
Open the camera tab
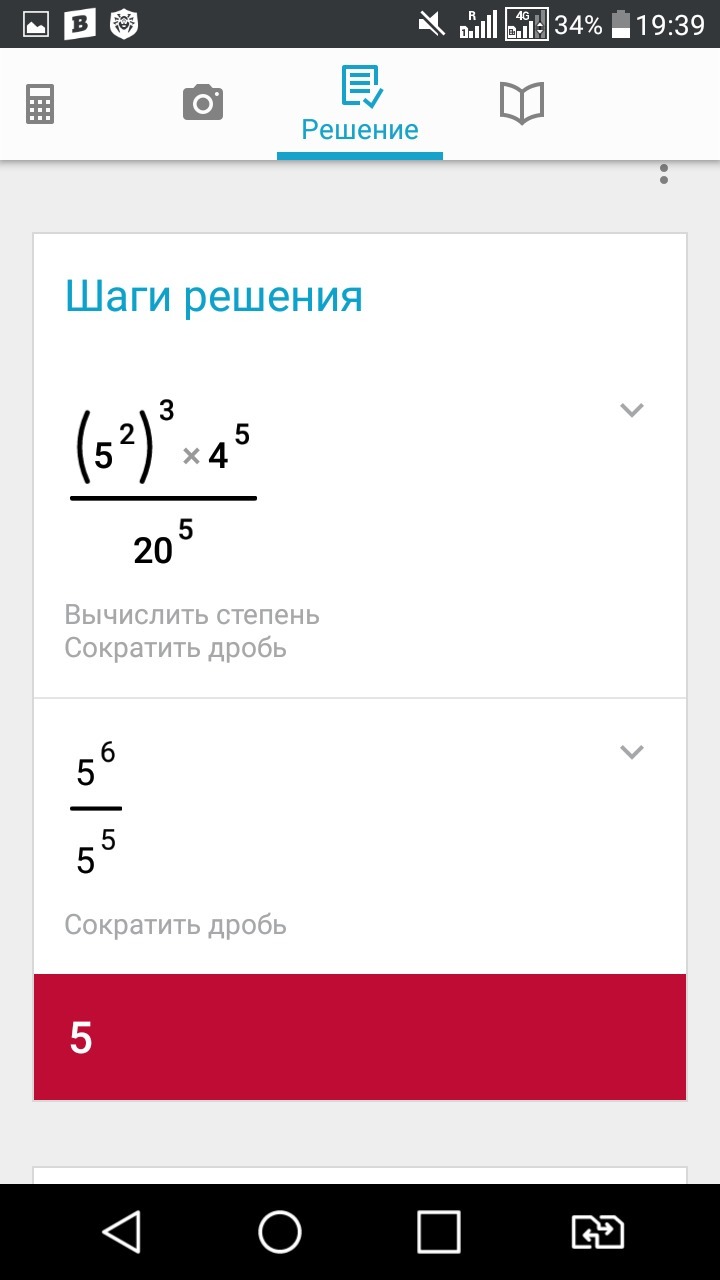click(x=203, y=103)
